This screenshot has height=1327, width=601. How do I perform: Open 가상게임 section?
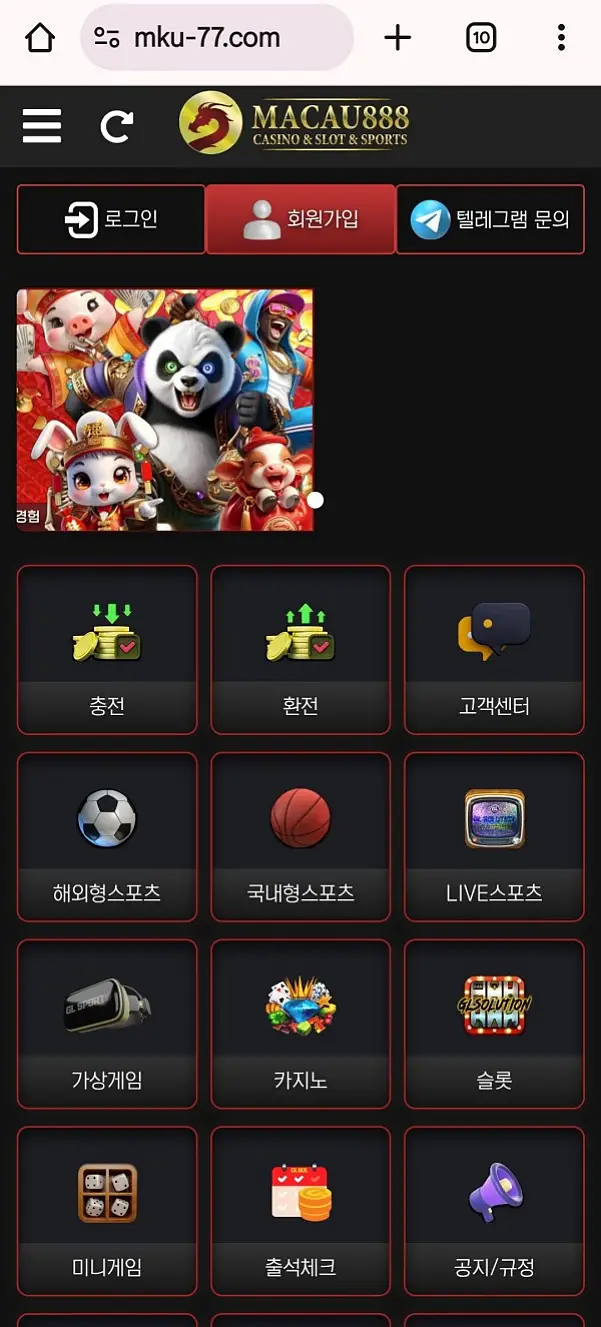107,1024
